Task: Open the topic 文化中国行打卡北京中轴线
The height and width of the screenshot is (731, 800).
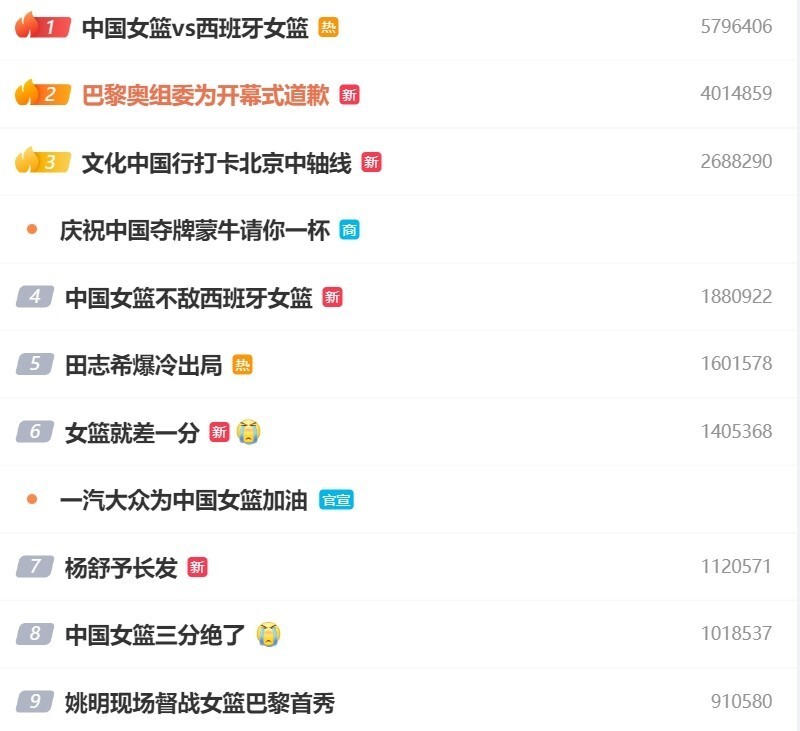Action: 216,162
